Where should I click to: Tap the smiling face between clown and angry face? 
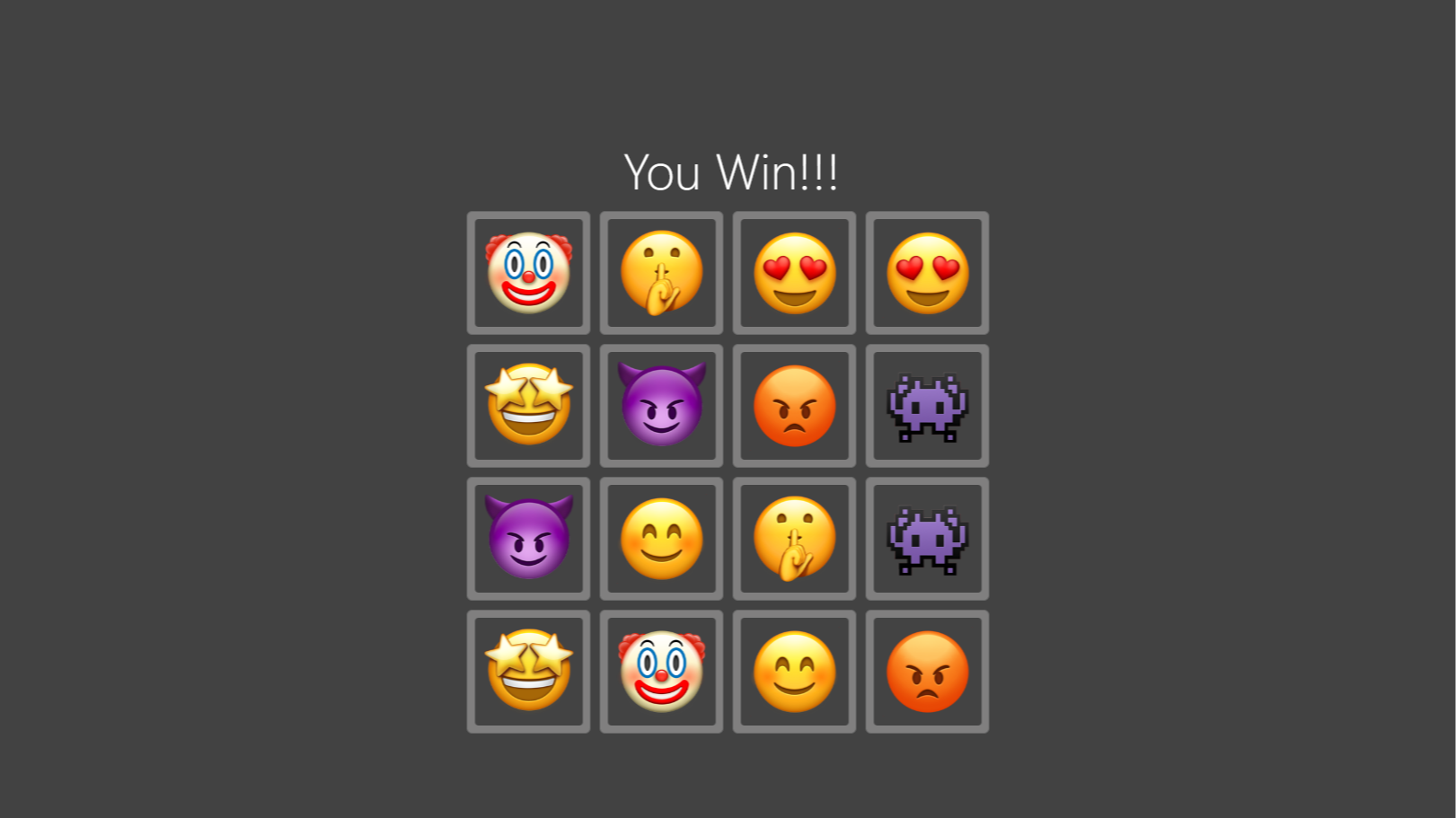(794, 672)
